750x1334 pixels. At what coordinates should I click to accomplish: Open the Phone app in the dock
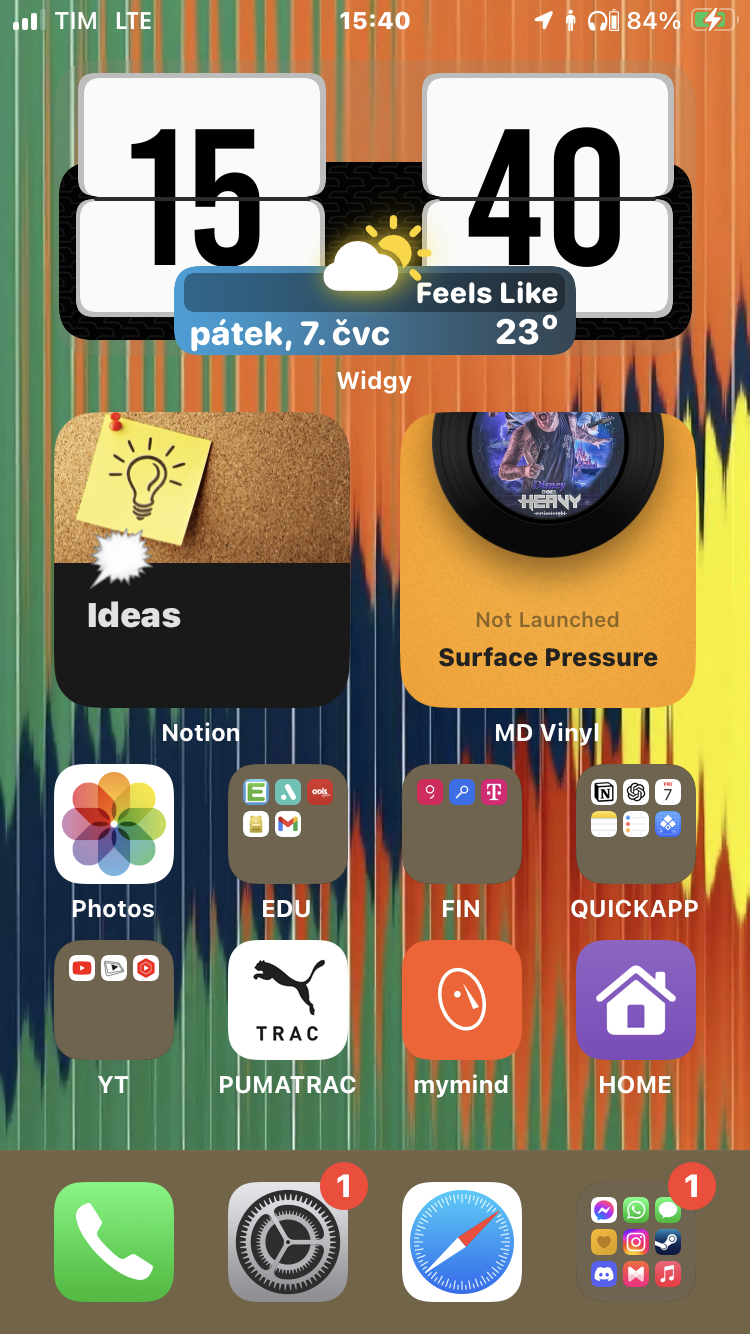pyautogui.click(x=114, y=1242)
